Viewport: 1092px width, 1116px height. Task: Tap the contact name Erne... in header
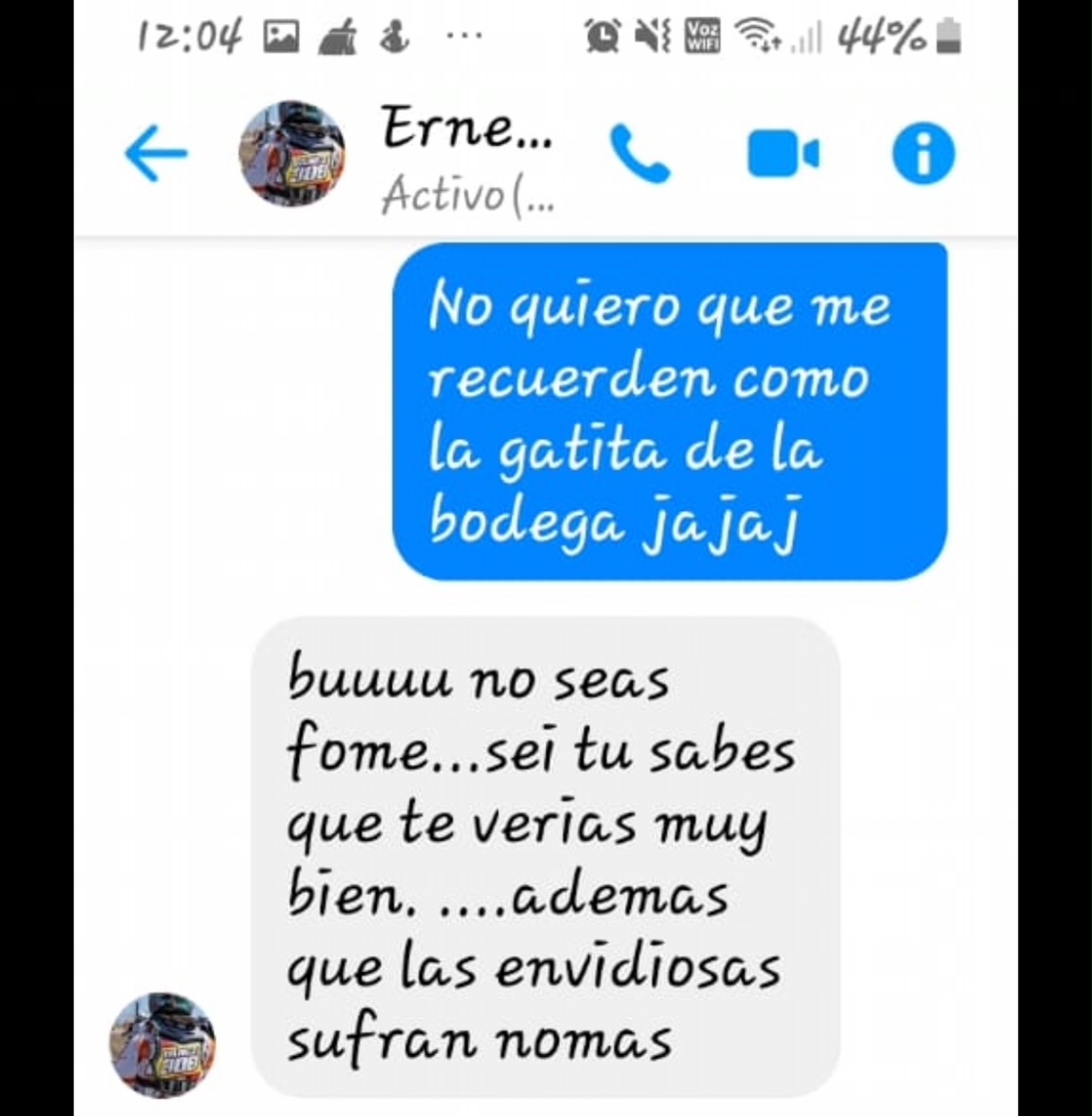point(467,130)
